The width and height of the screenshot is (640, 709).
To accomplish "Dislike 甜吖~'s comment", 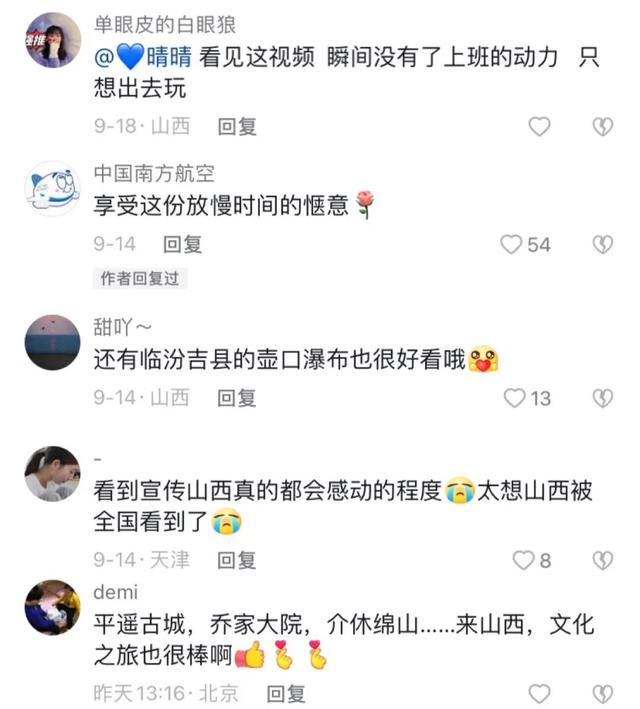I will [602, 398].
